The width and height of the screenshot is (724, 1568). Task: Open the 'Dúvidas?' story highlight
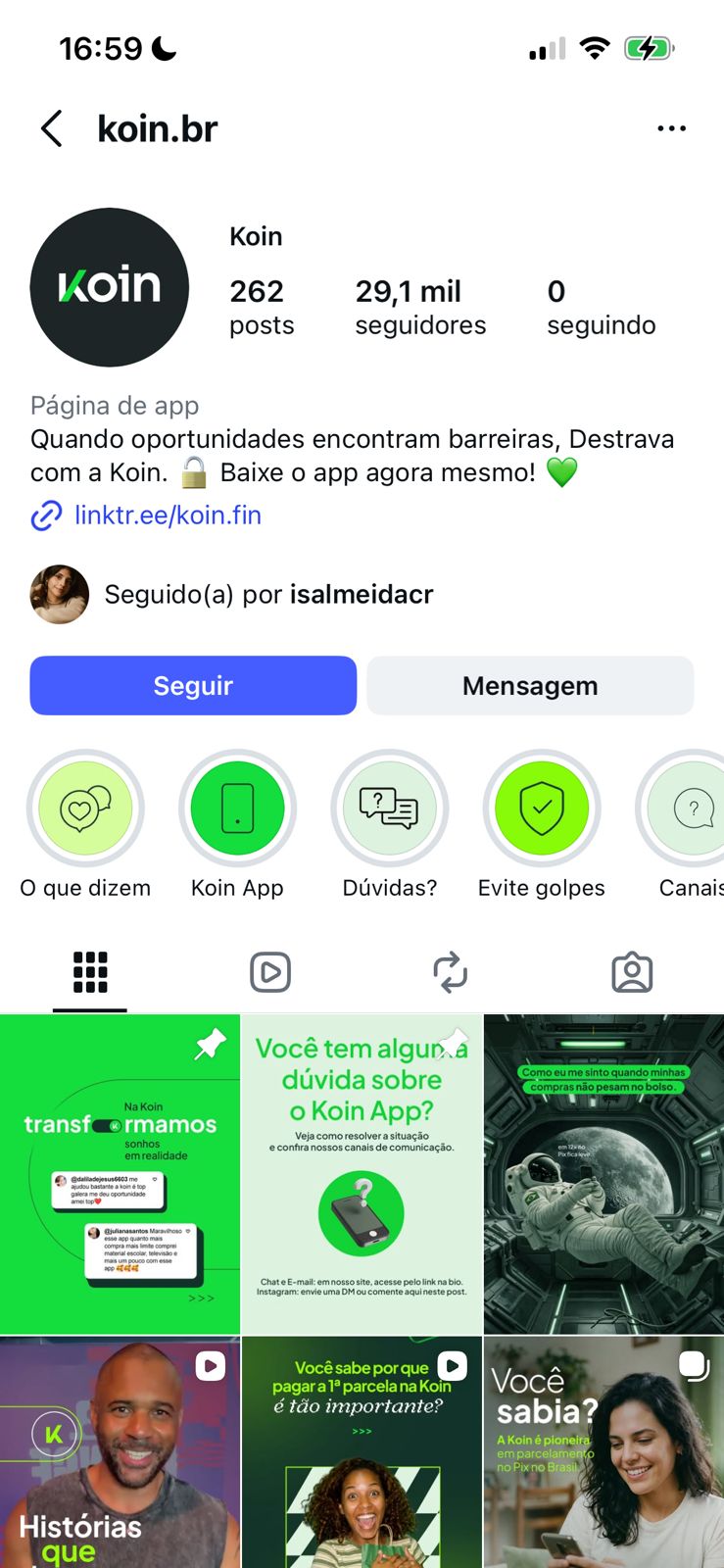(x=389, y=808)
